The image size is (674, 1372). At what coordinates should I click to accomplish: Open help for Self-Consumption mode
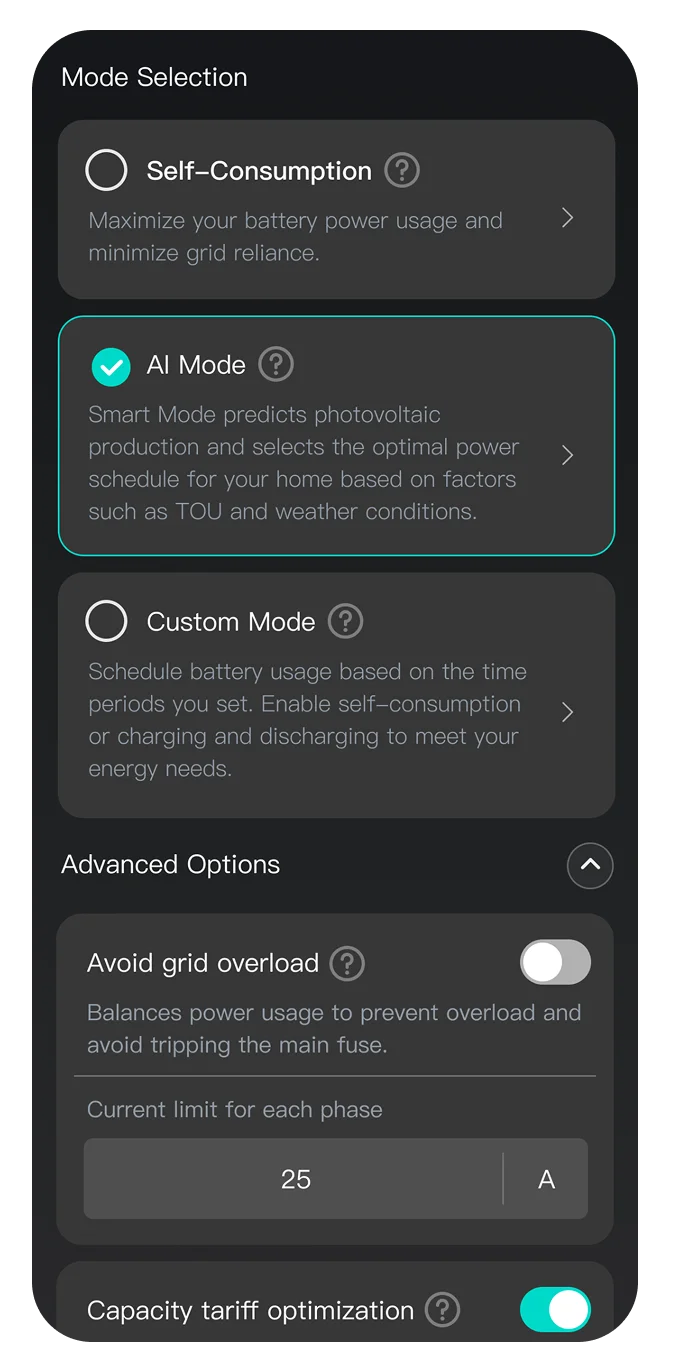[402, 170]
